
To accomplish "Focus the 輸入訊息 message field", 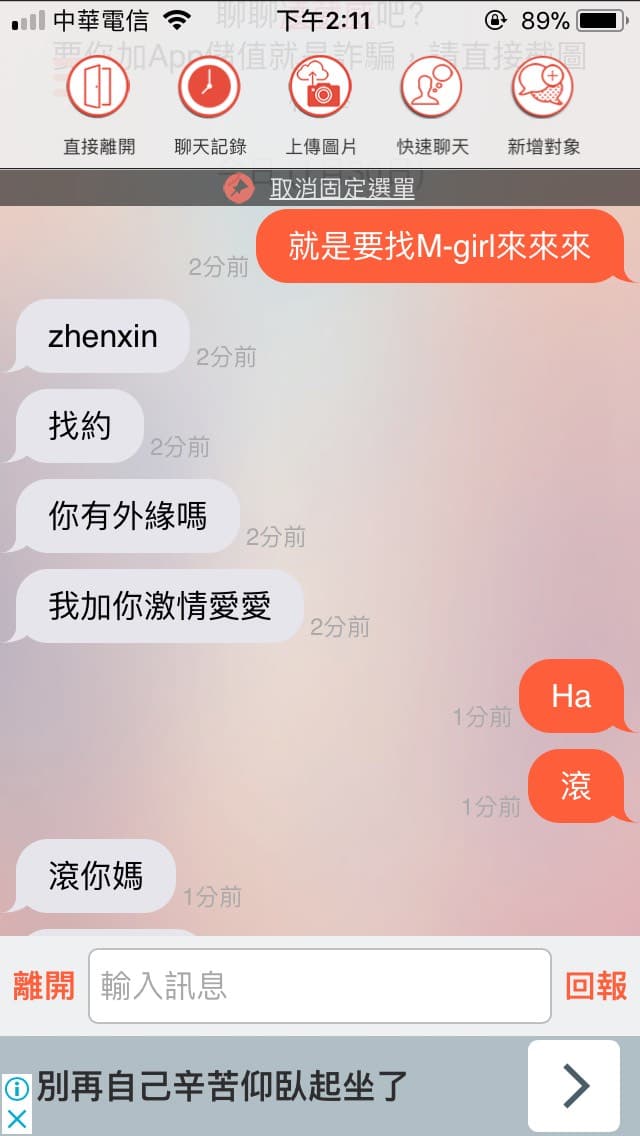I will pyautogui.click(x=320, y=986).
